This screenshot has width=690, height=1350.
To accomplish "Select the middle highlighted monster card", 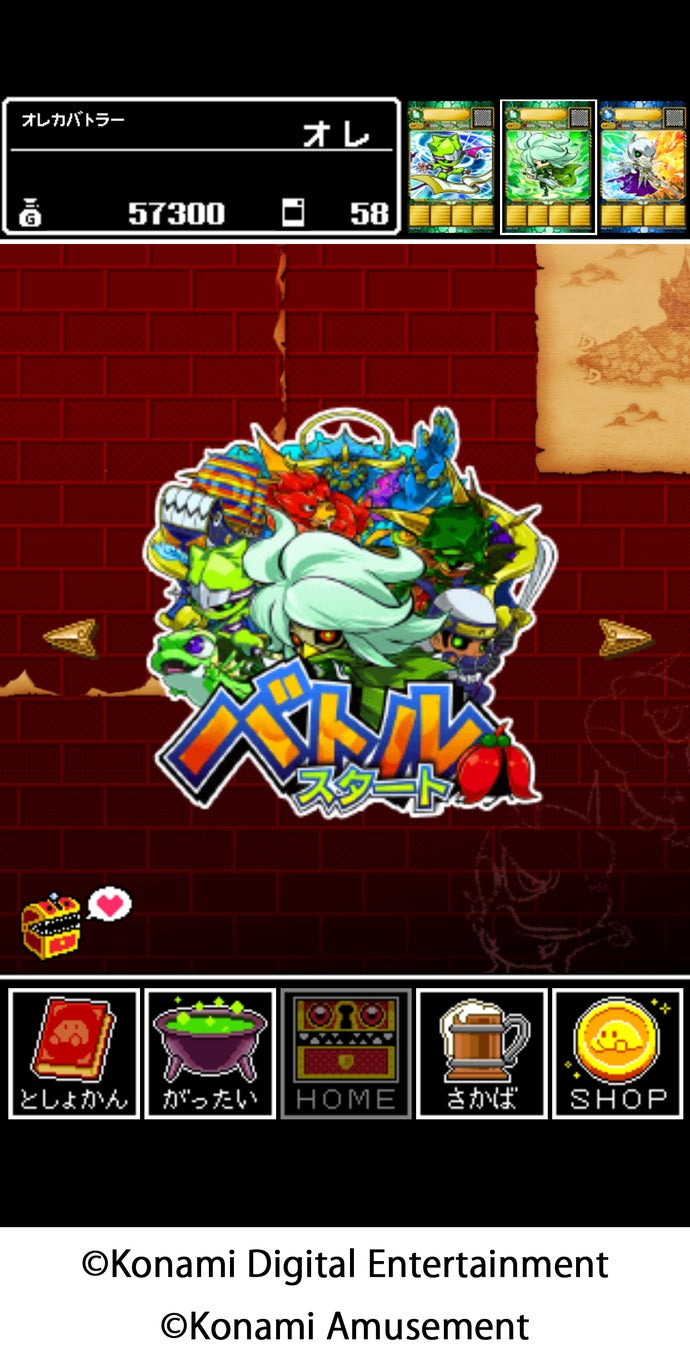I will point(548,167).
